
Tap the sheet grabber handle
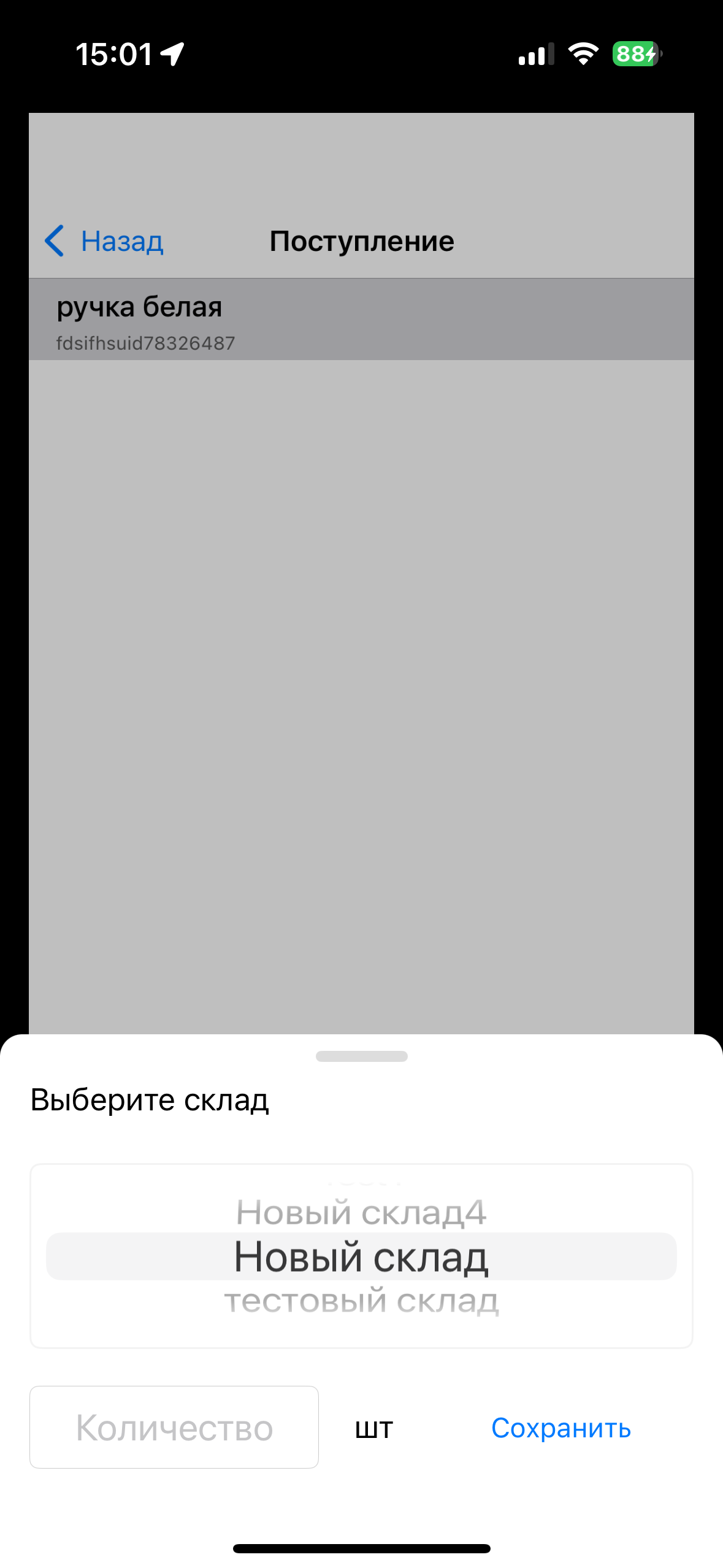361,1056
